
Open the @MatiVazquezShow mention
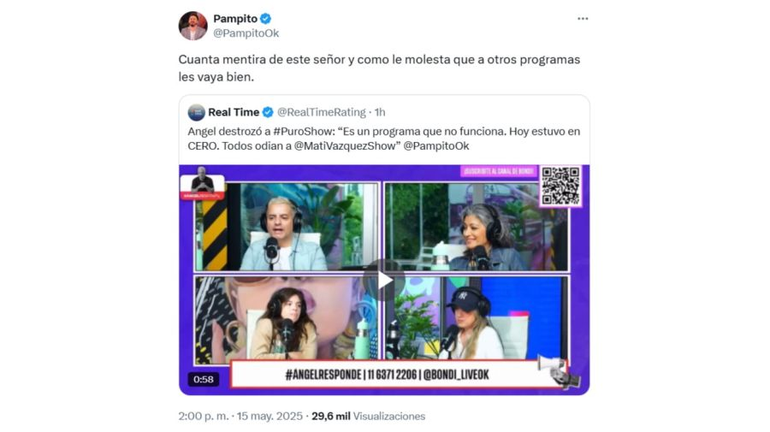pos(347,146)
